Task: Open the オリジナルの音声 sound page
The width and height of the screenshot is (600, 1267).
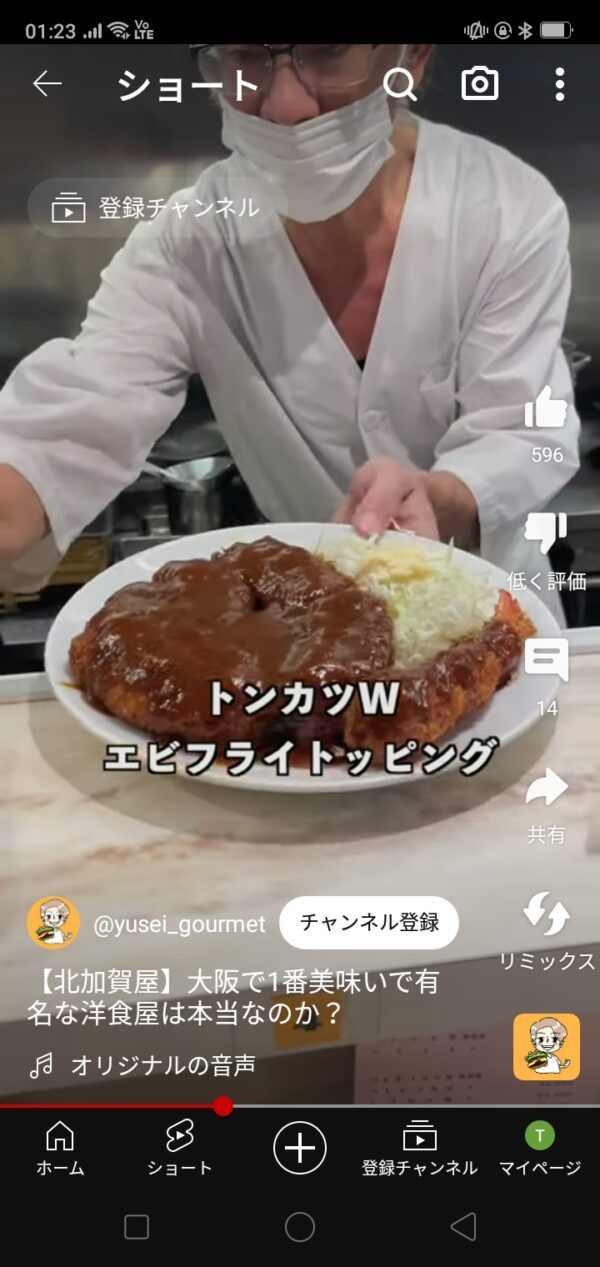Action: coord(163,1066)
